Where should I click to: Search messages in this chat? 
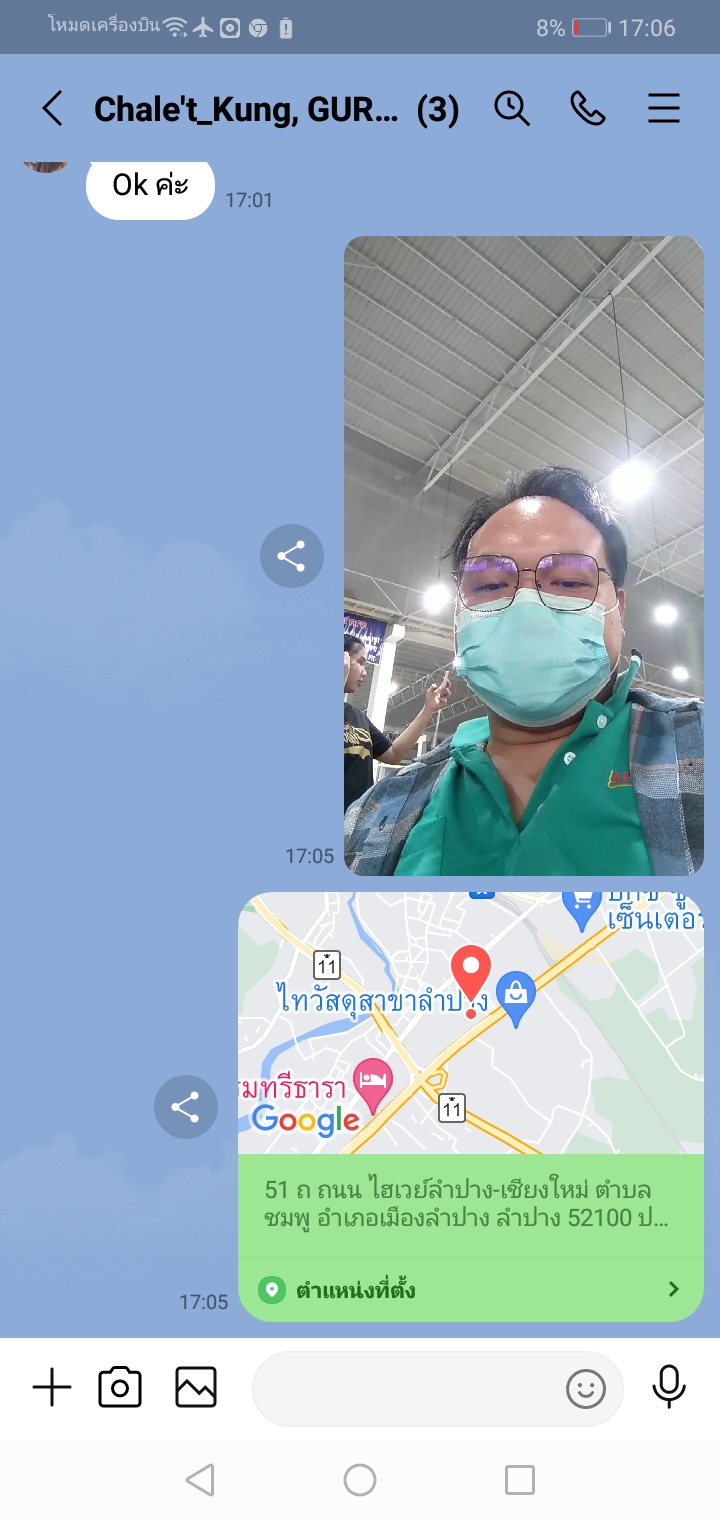pyautogui.click(x=512, y=109)
